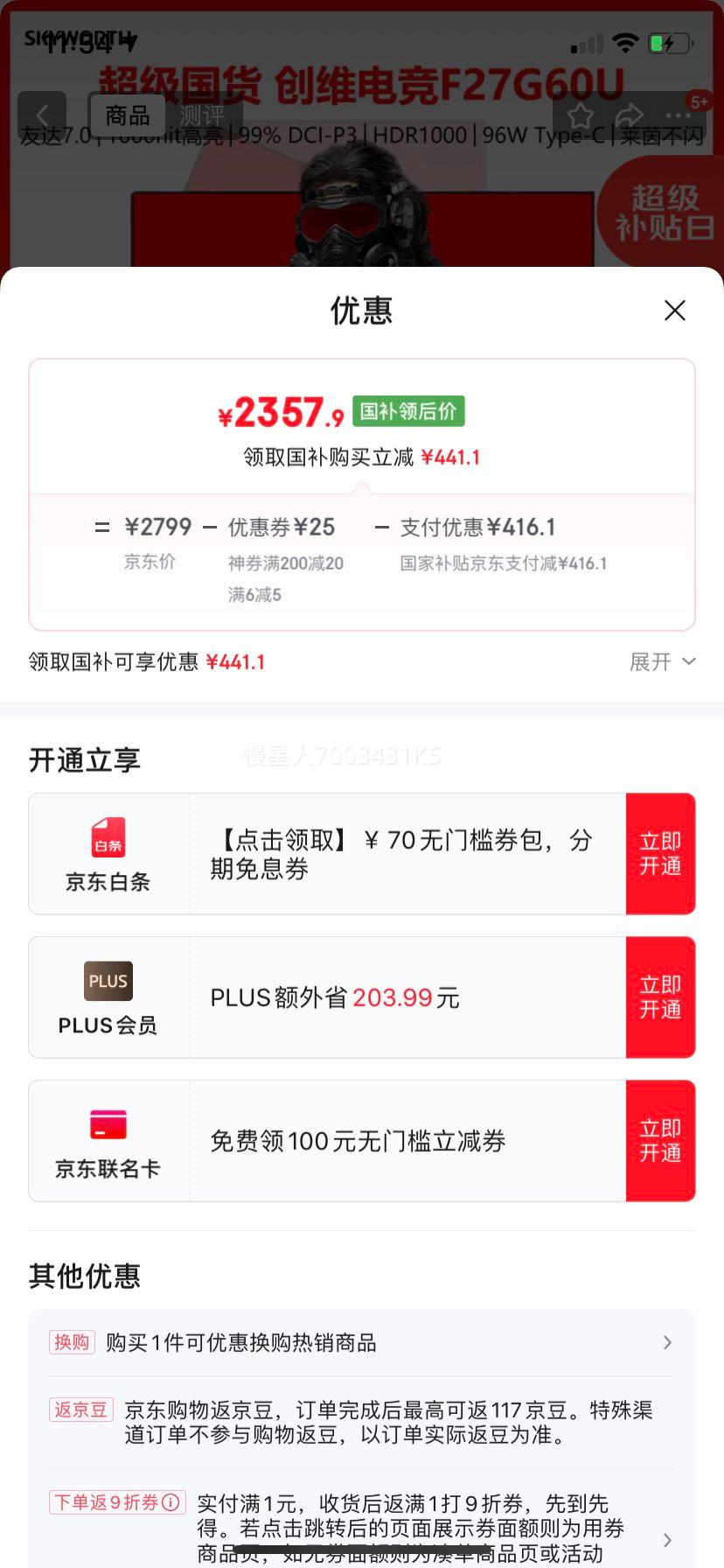Close the 优惠 discount sheet
724x1568 pixels.
(x=674, y=311)
